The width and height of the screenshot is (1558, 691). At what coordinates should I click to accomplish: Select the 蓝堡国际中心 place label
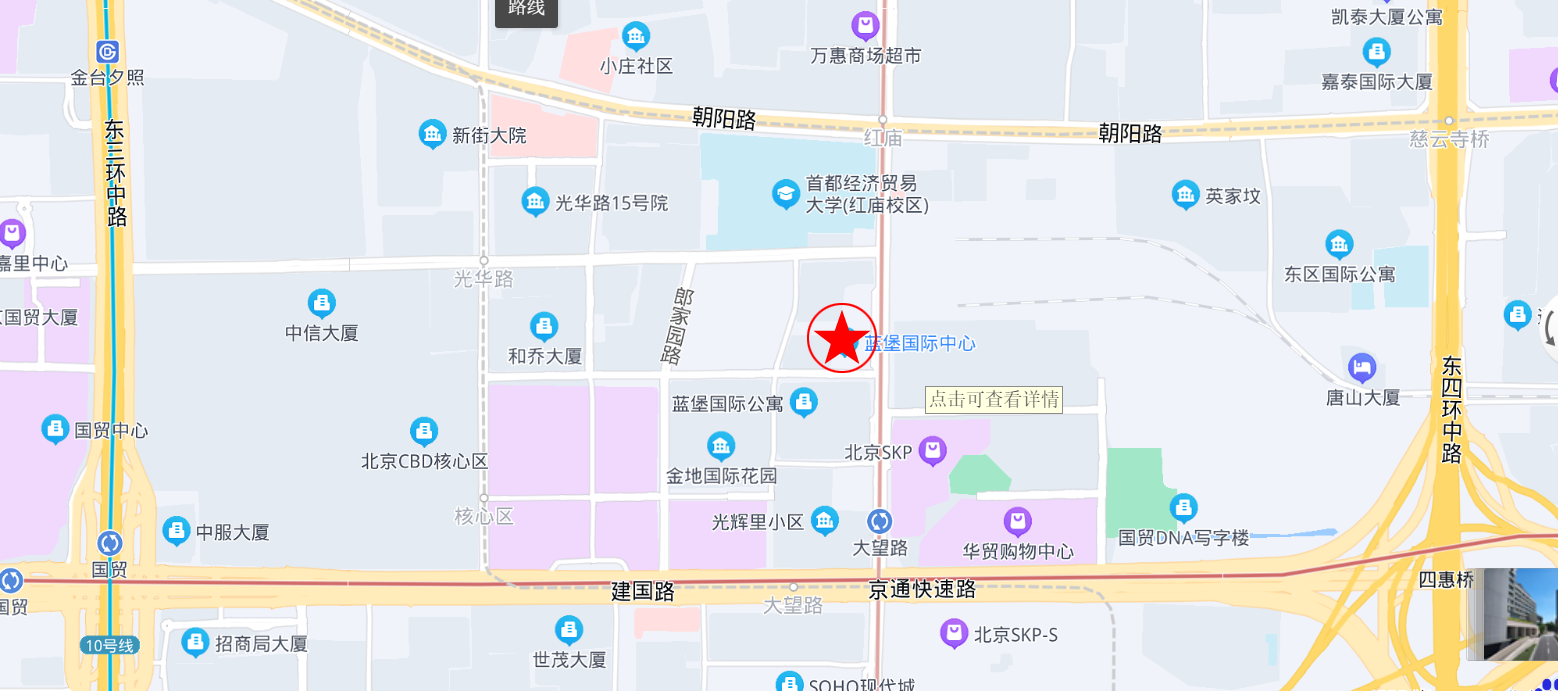pos(919,343)
